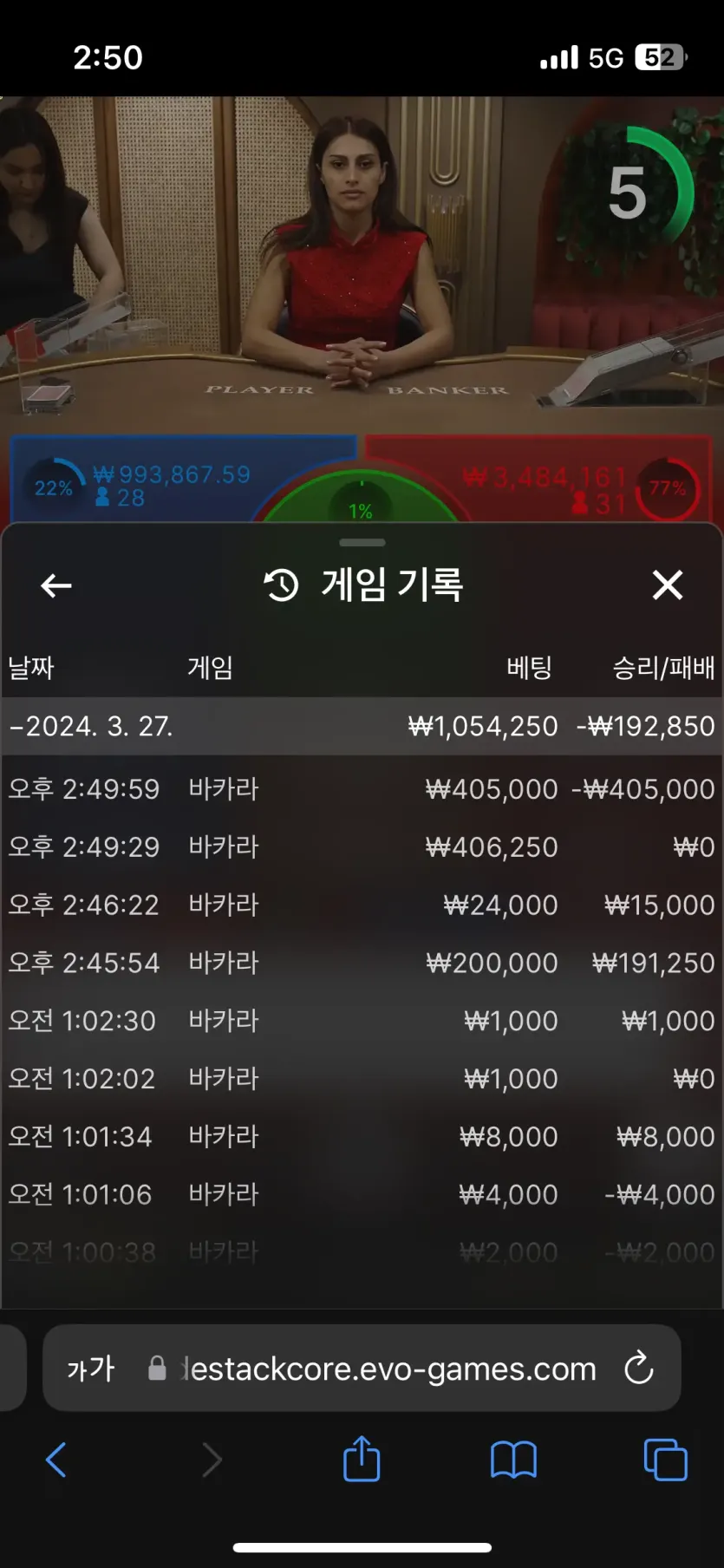The height and width of the screenshot is (1568, 724).
Task: Go back in Safari browser
Action: pyautogui.click(x=56, y=1460)
